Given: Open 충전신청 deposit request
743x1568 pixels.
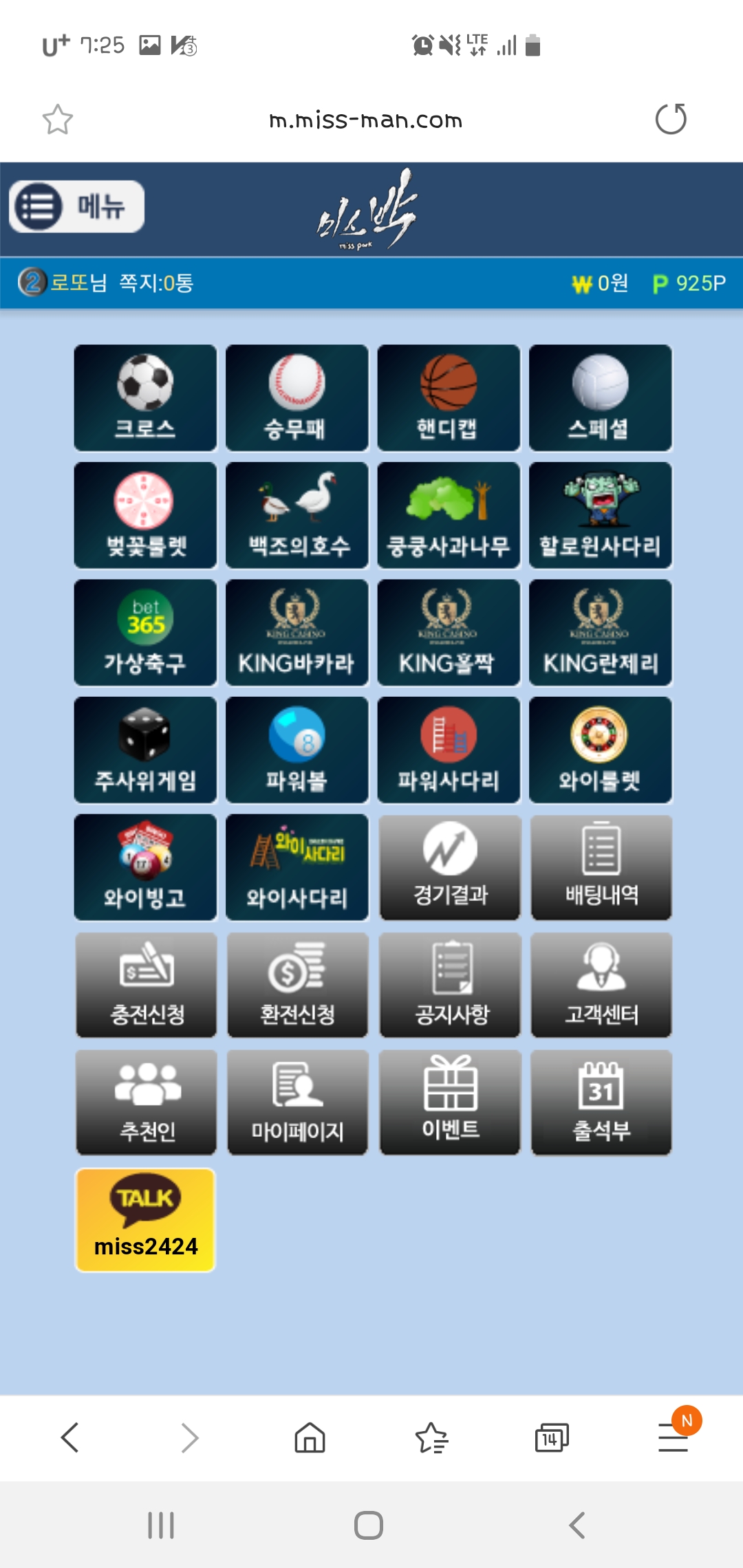Looking at the screenshot, I should 147,985.
